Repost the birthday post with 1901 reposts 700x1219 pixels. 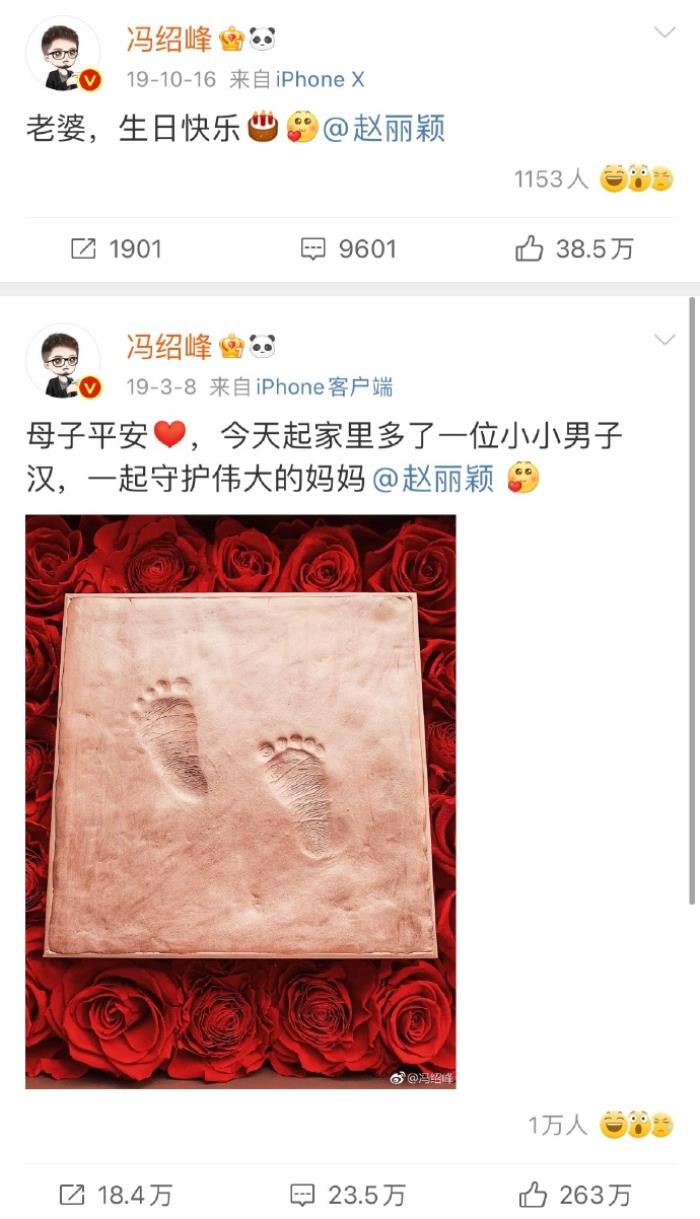[116, 249]
